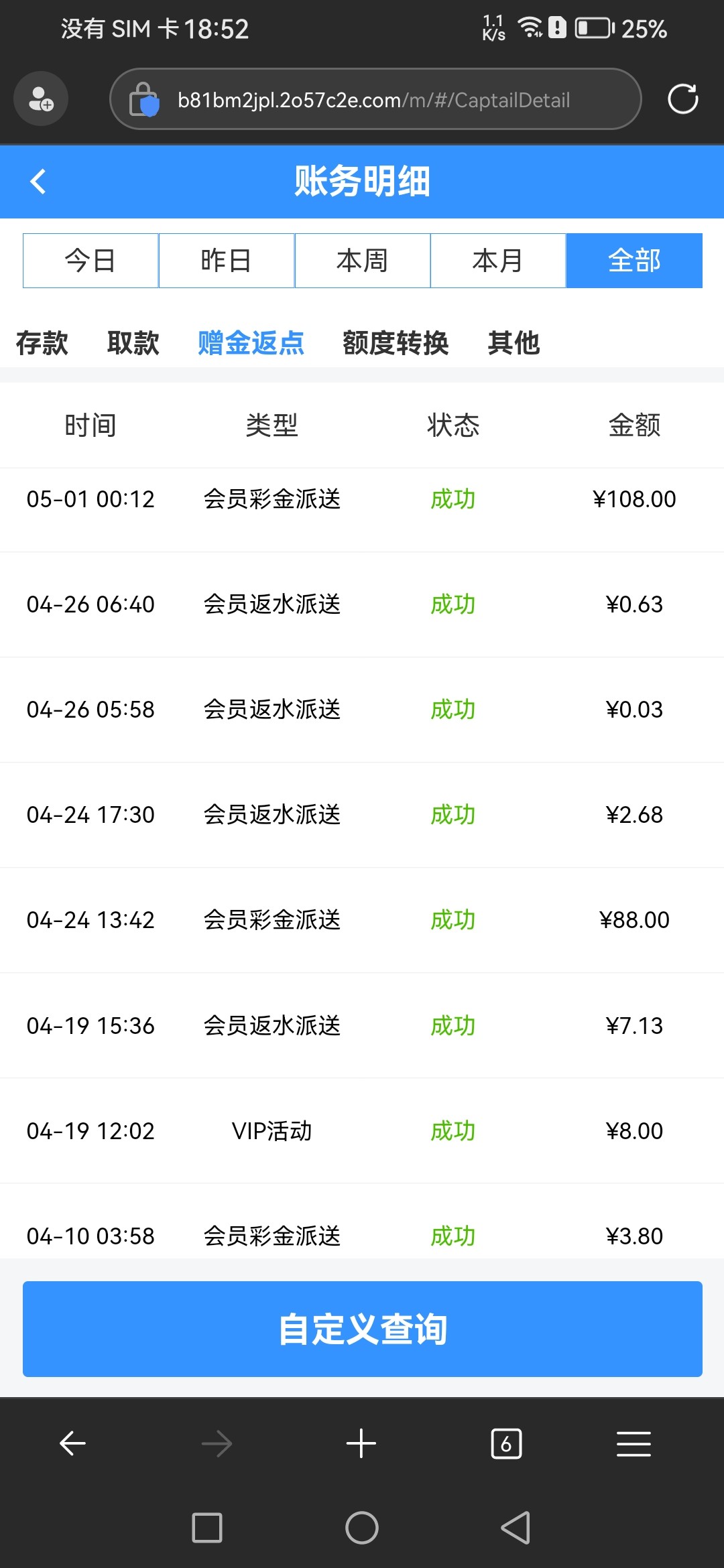Reload the page in the browser
This screenshot has height=1568, width=724.
click(x=683, y=99)
